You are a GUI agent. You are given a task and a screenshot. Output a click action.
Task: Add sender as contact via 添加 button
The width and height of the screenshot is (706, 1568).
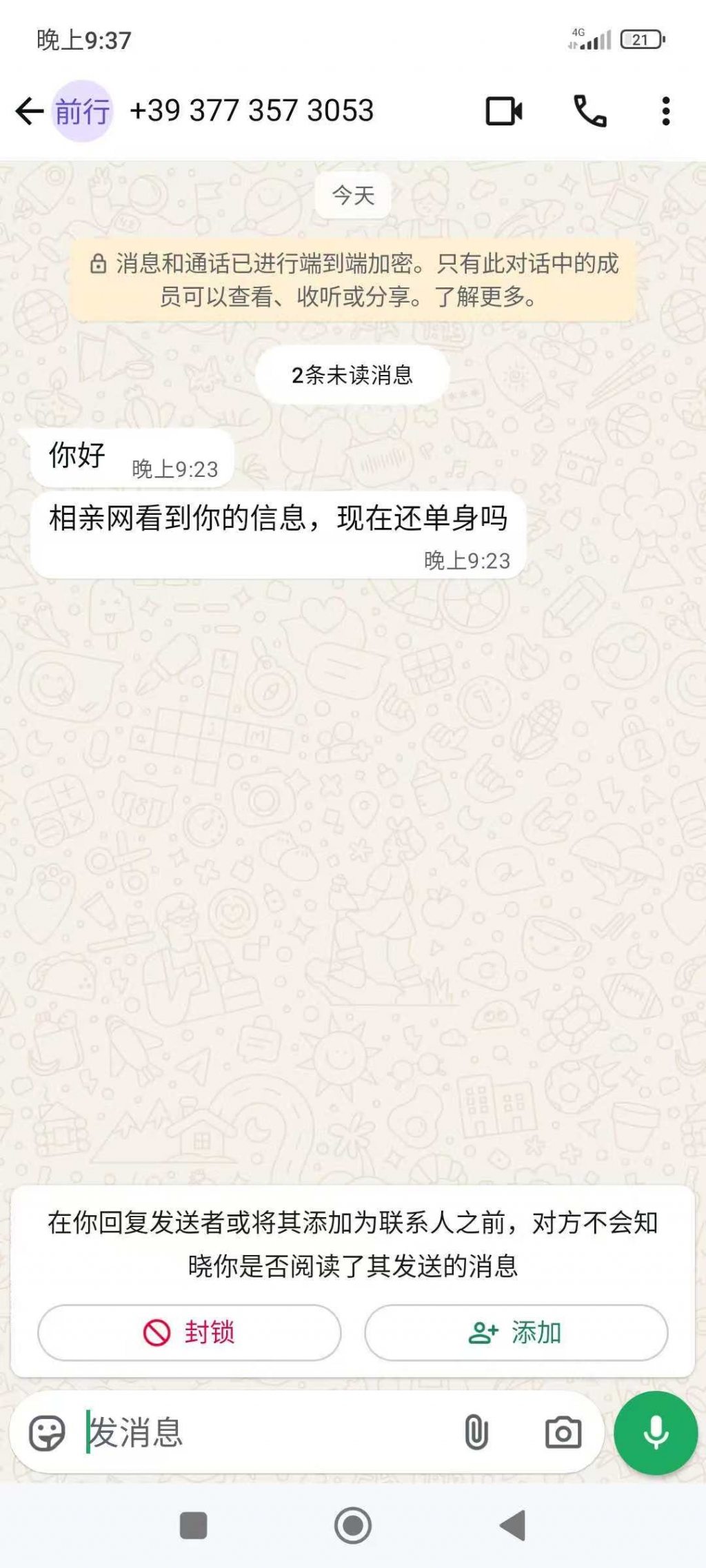pyautogui.click(x=516, y=1332)
